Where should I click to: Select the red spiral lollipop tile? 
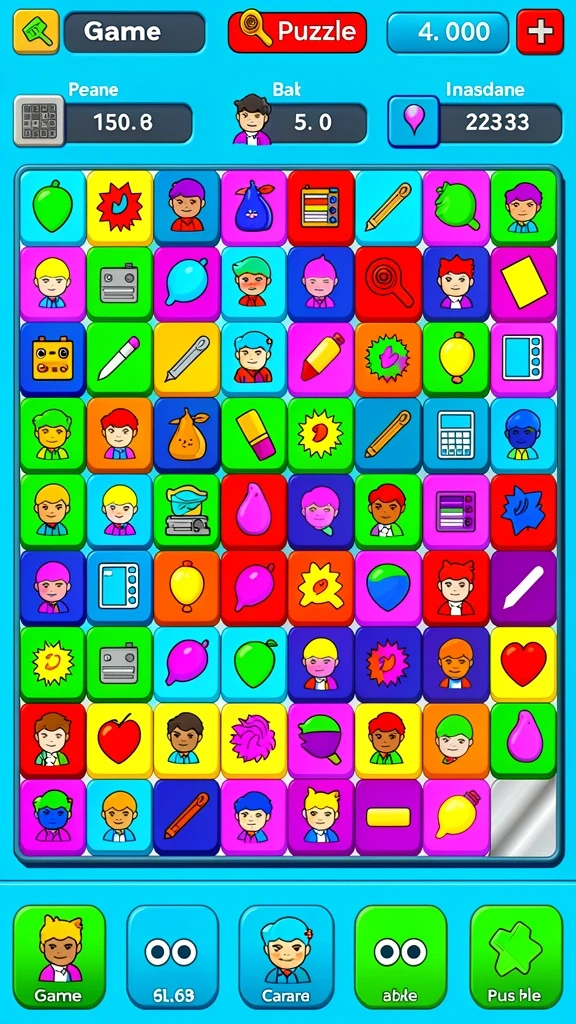coord(389,283)
